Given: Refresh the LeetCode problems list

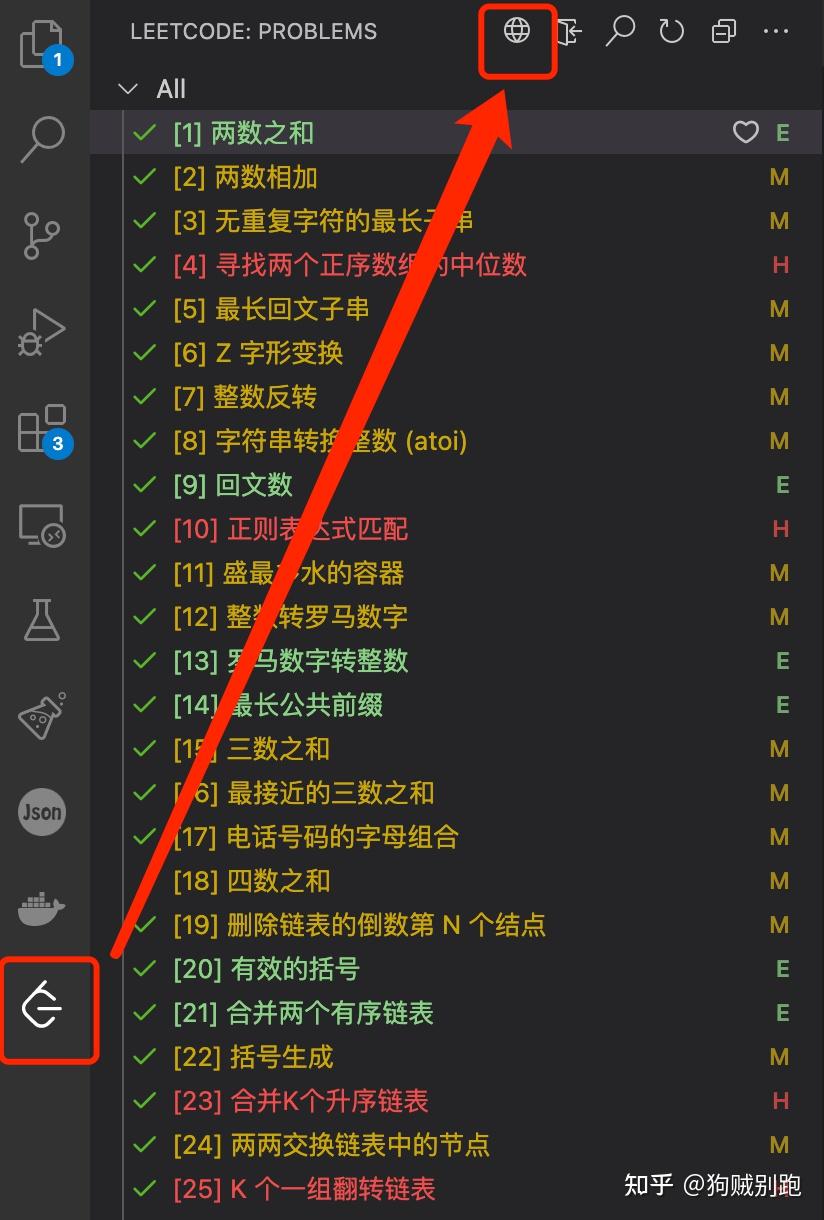Looking at the screenshot, I should [x=671, y=31].
